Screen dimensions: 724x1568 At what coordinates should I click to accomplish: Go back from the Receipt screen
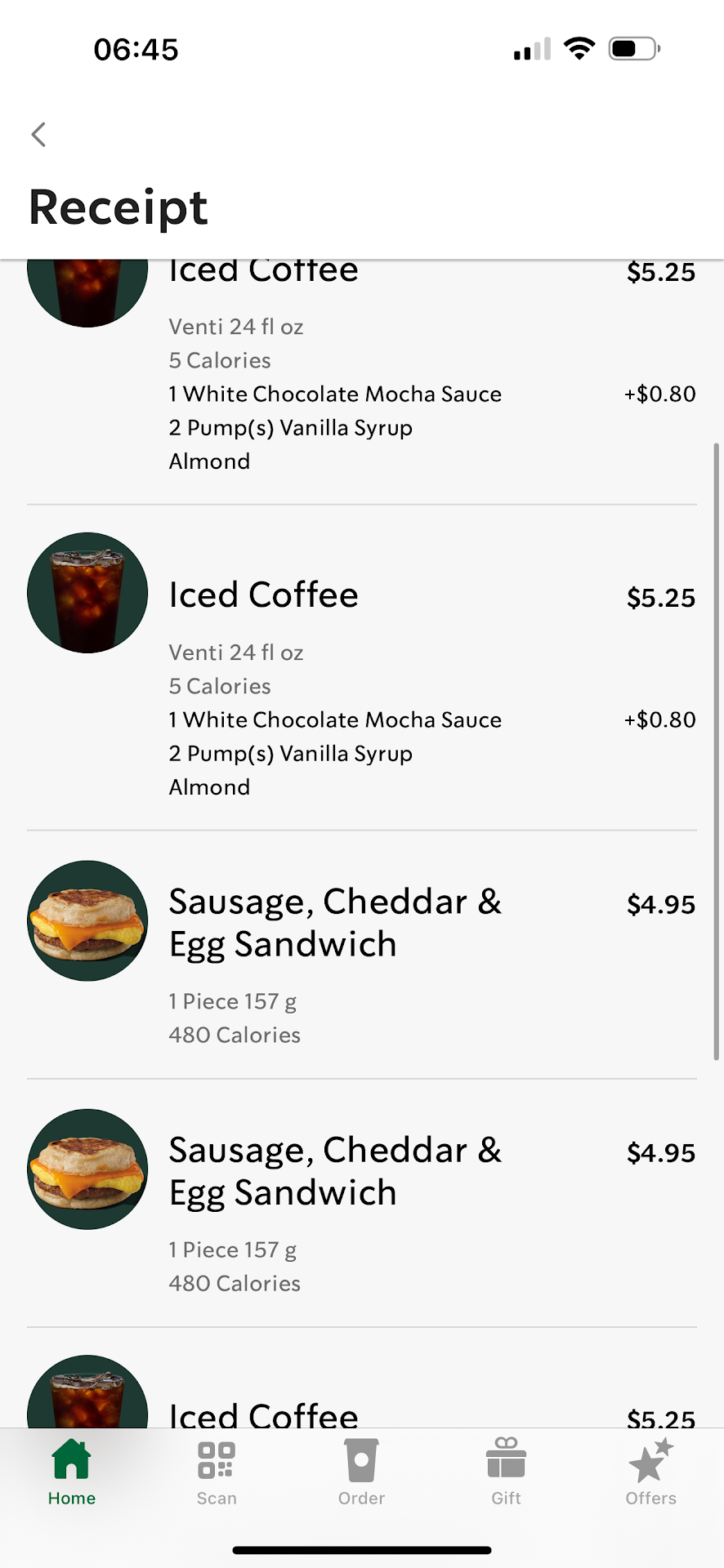click(38, 135)
